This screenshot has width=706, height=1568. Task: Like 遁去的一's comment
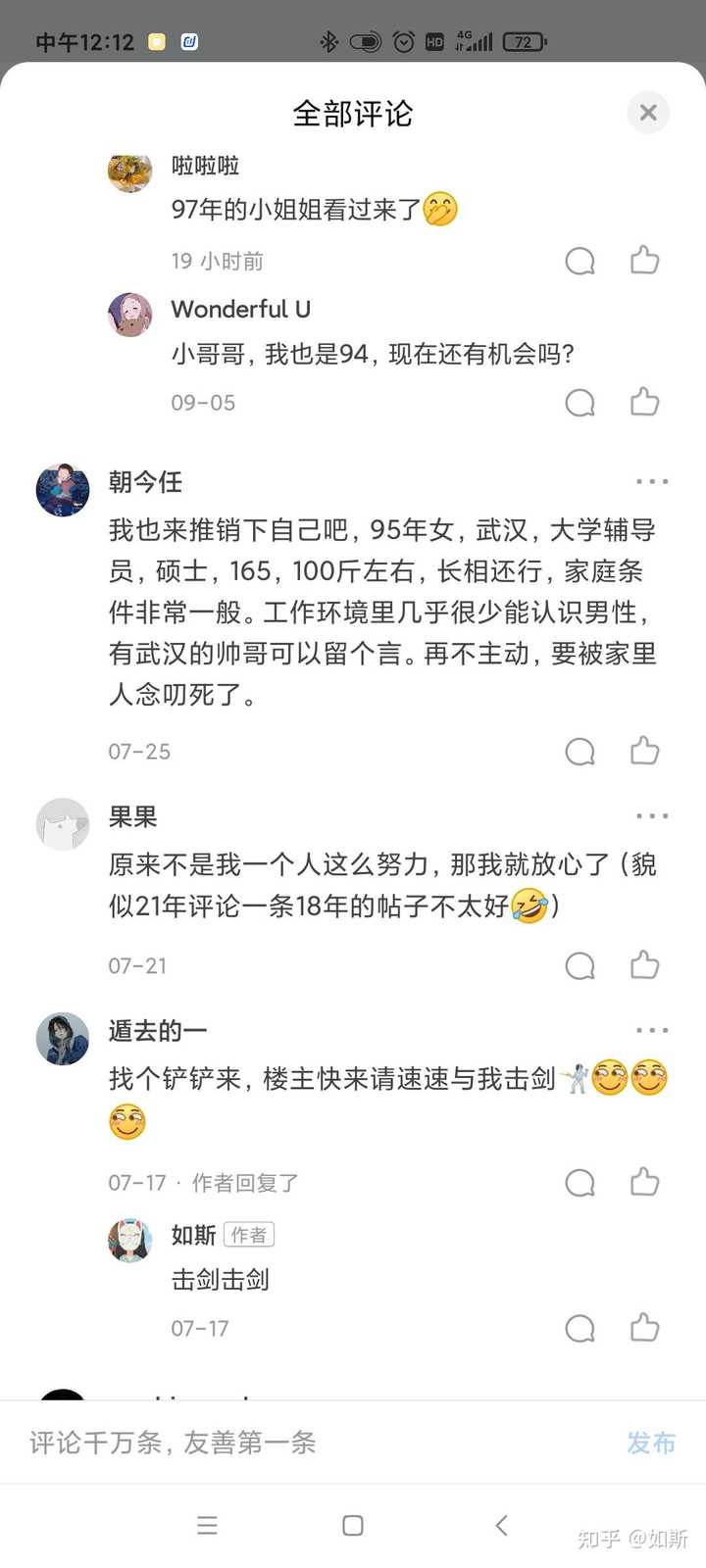pyautogui.click(x=644, y=1182)
